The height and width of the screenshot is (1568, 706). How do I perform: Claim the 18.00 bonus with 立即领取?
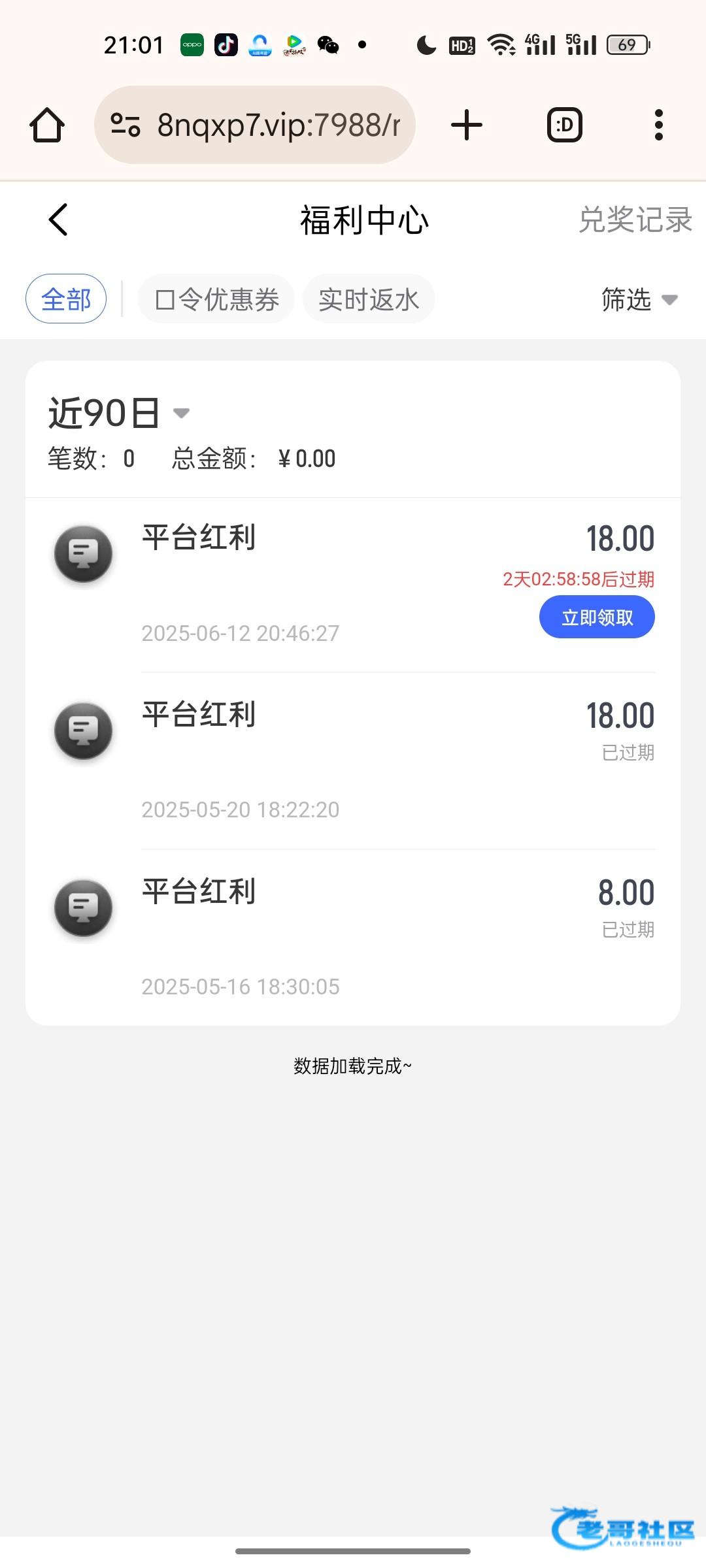[x=597, y=617]
